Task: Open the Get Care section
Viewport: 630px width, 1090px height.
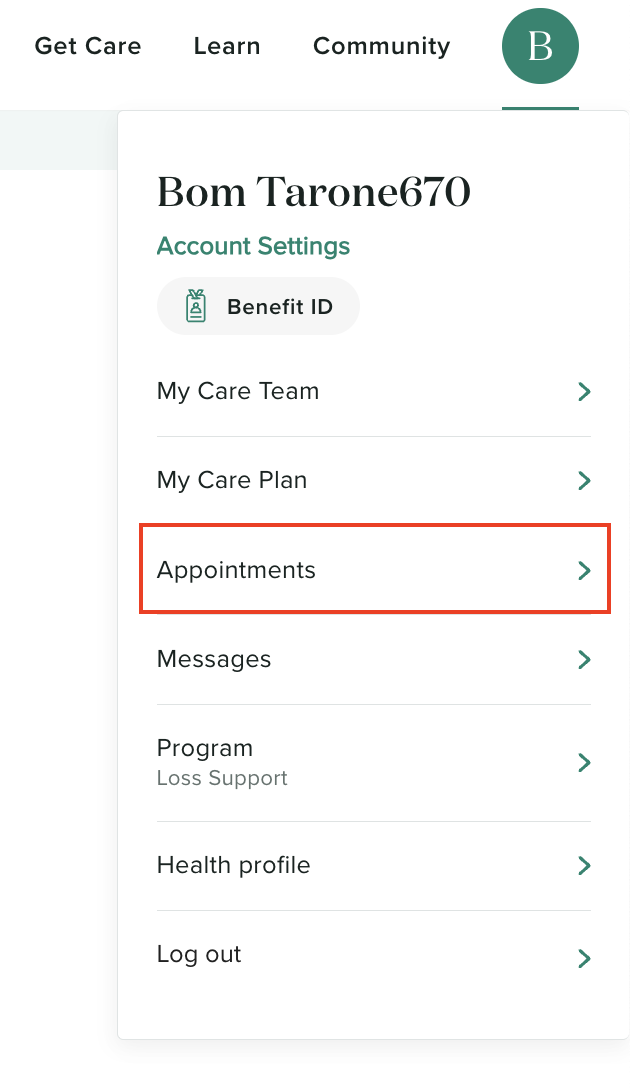Action: click(x=88, y=46)
